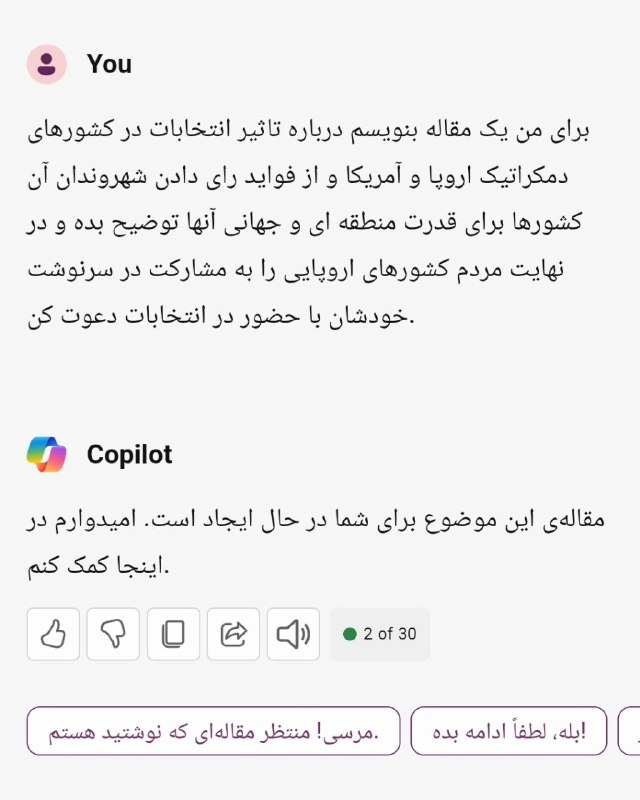Select suggestion «بله، لطفاً ادامه بده»

[x=508, y=731]
